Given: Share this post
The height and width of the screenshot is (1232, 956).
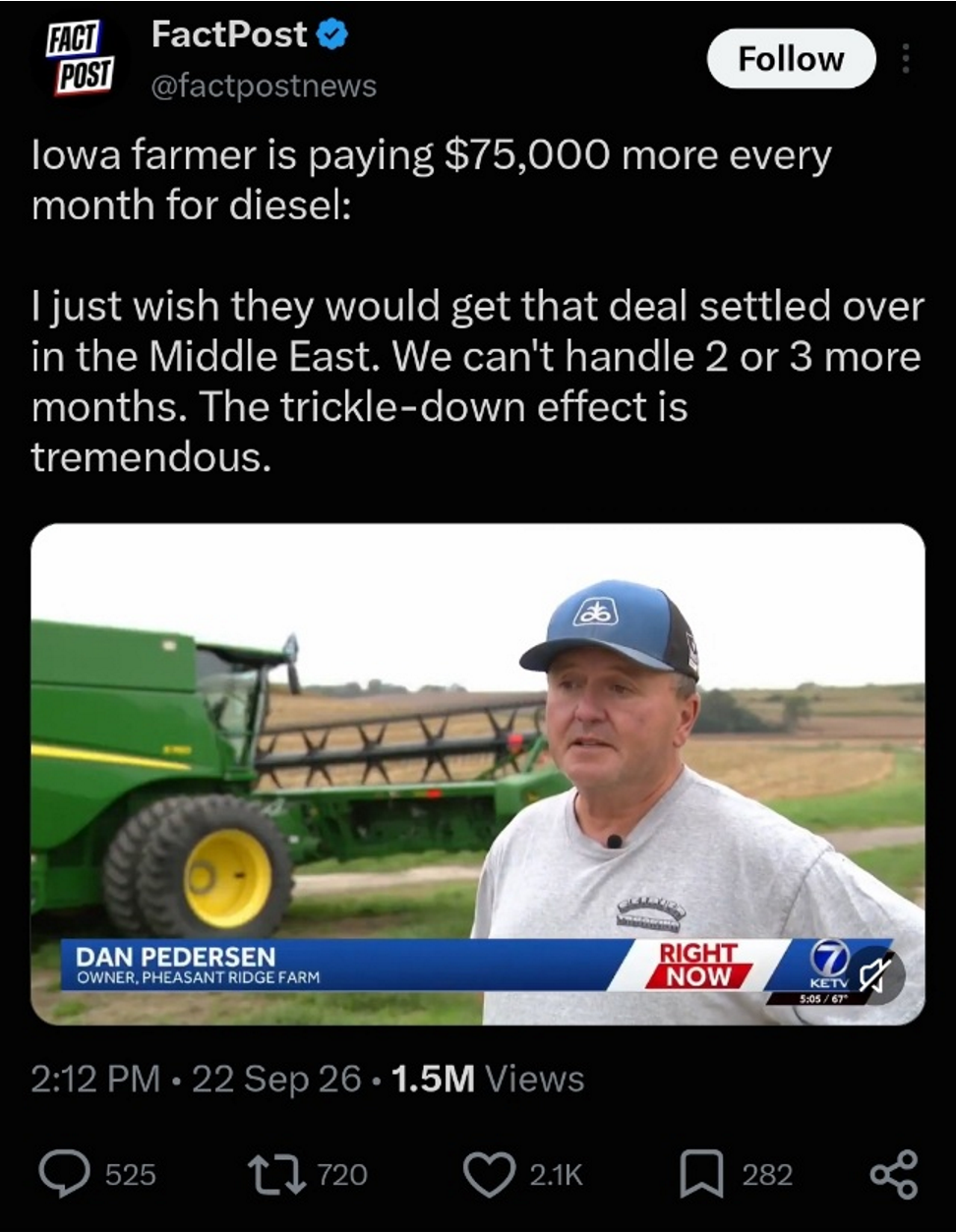Looking at the screenshot, I should pos(894,1174).
